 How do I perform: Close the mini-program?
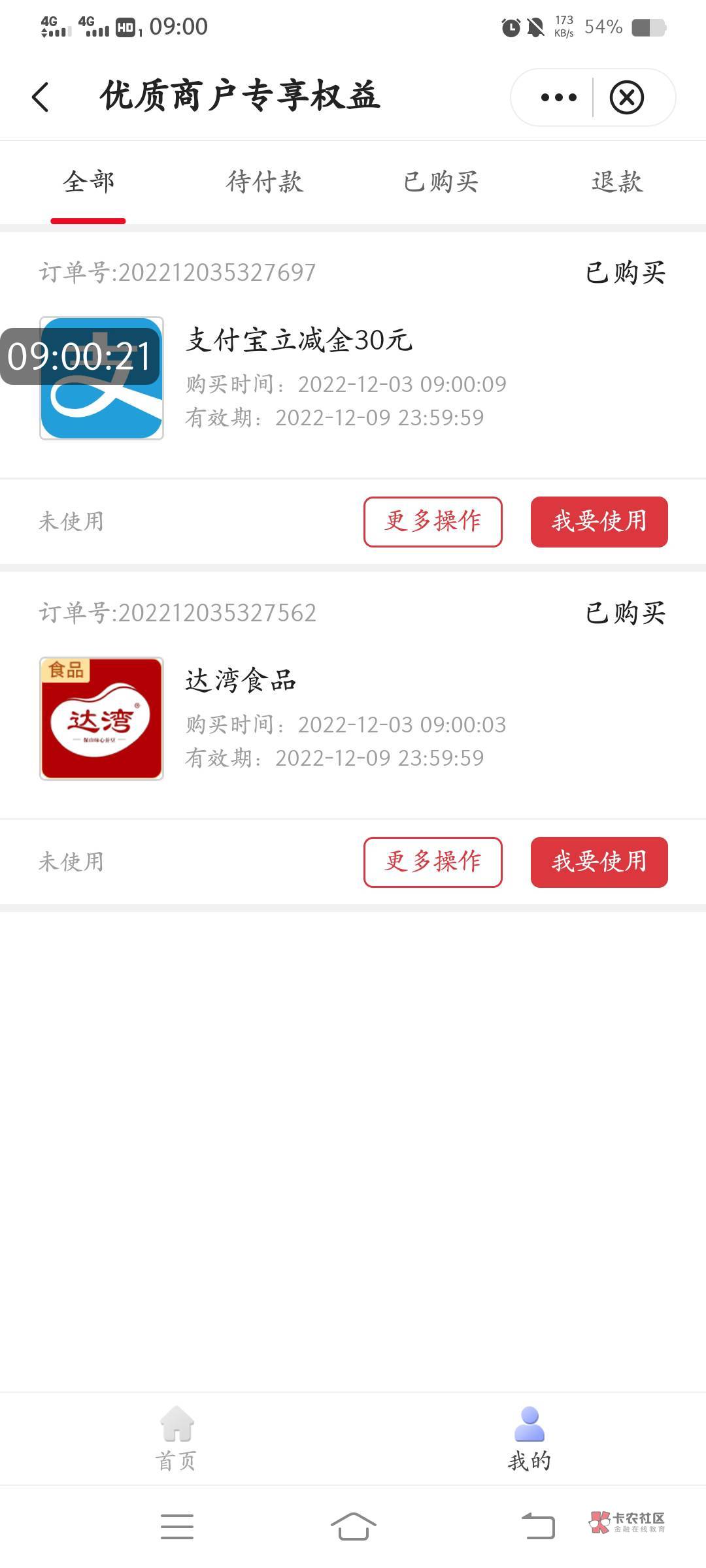(x=627, y=97)
